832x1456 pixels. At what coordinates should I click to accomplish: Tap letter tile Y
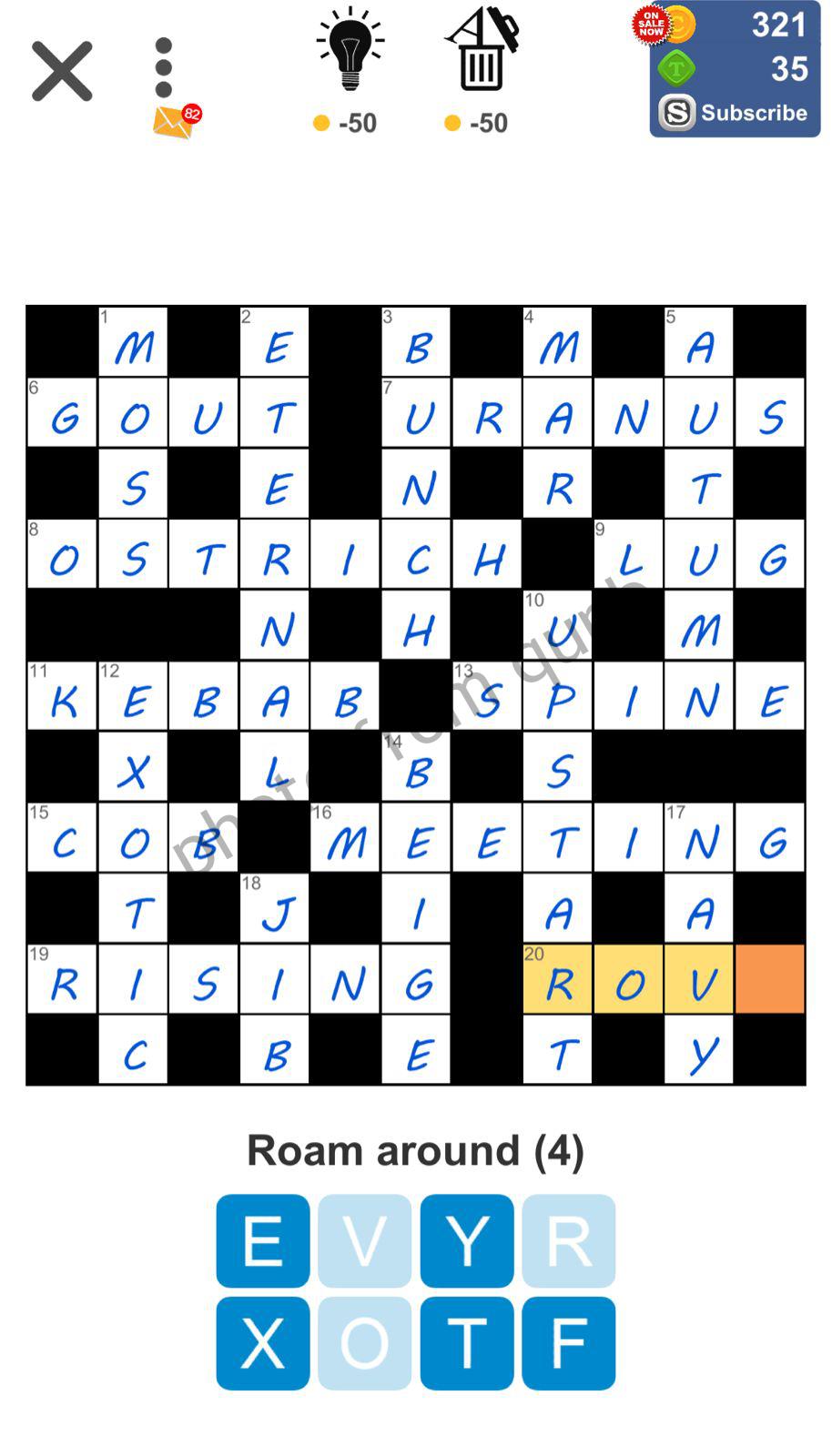click(467, 1240)
